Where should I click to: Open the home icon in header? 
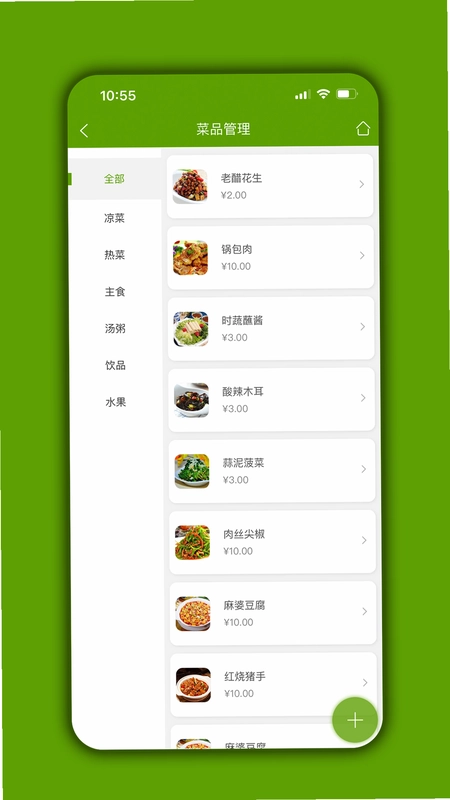(363, 128)
